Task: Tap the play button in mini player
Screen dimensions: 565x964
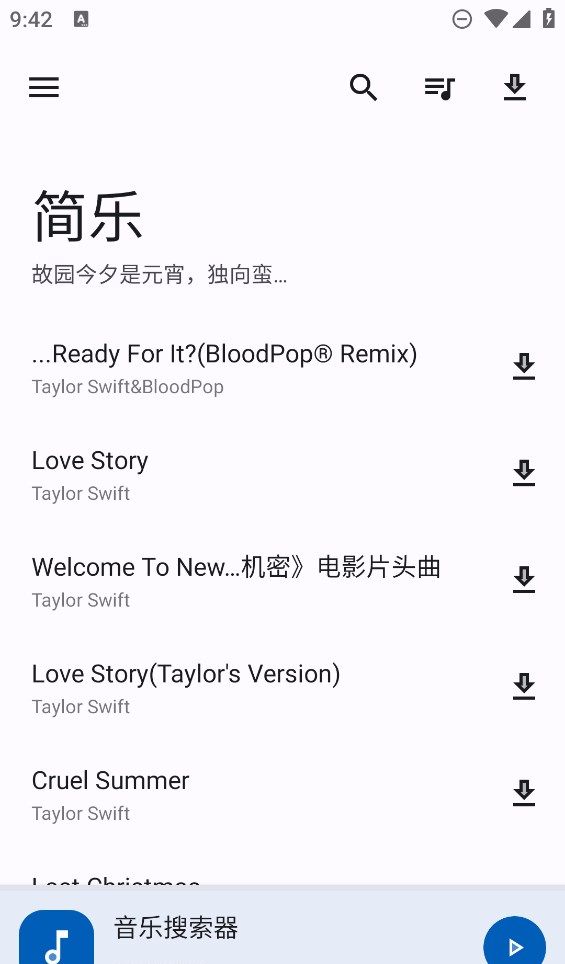Action: [515, 943]
